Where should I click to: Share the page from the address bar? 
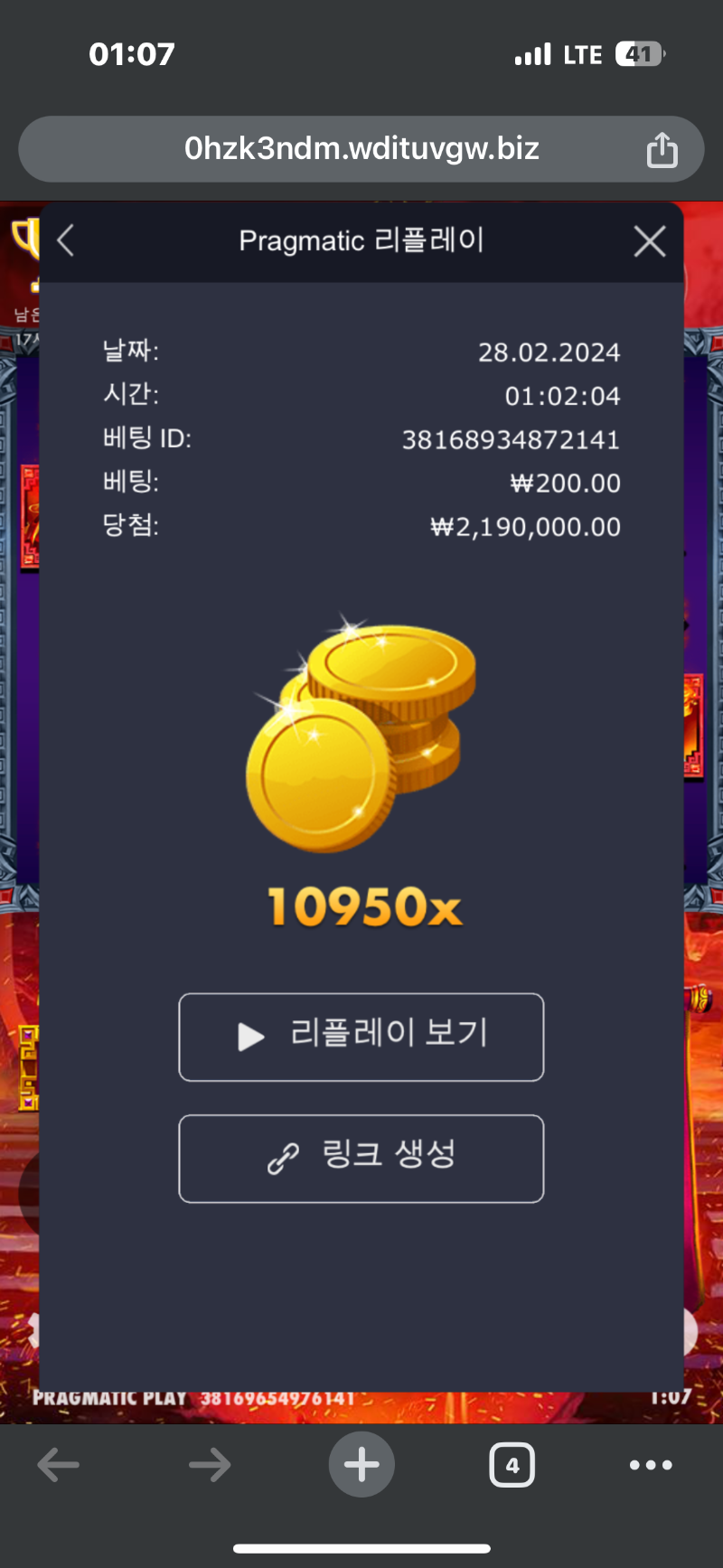[x=662, y=150]
